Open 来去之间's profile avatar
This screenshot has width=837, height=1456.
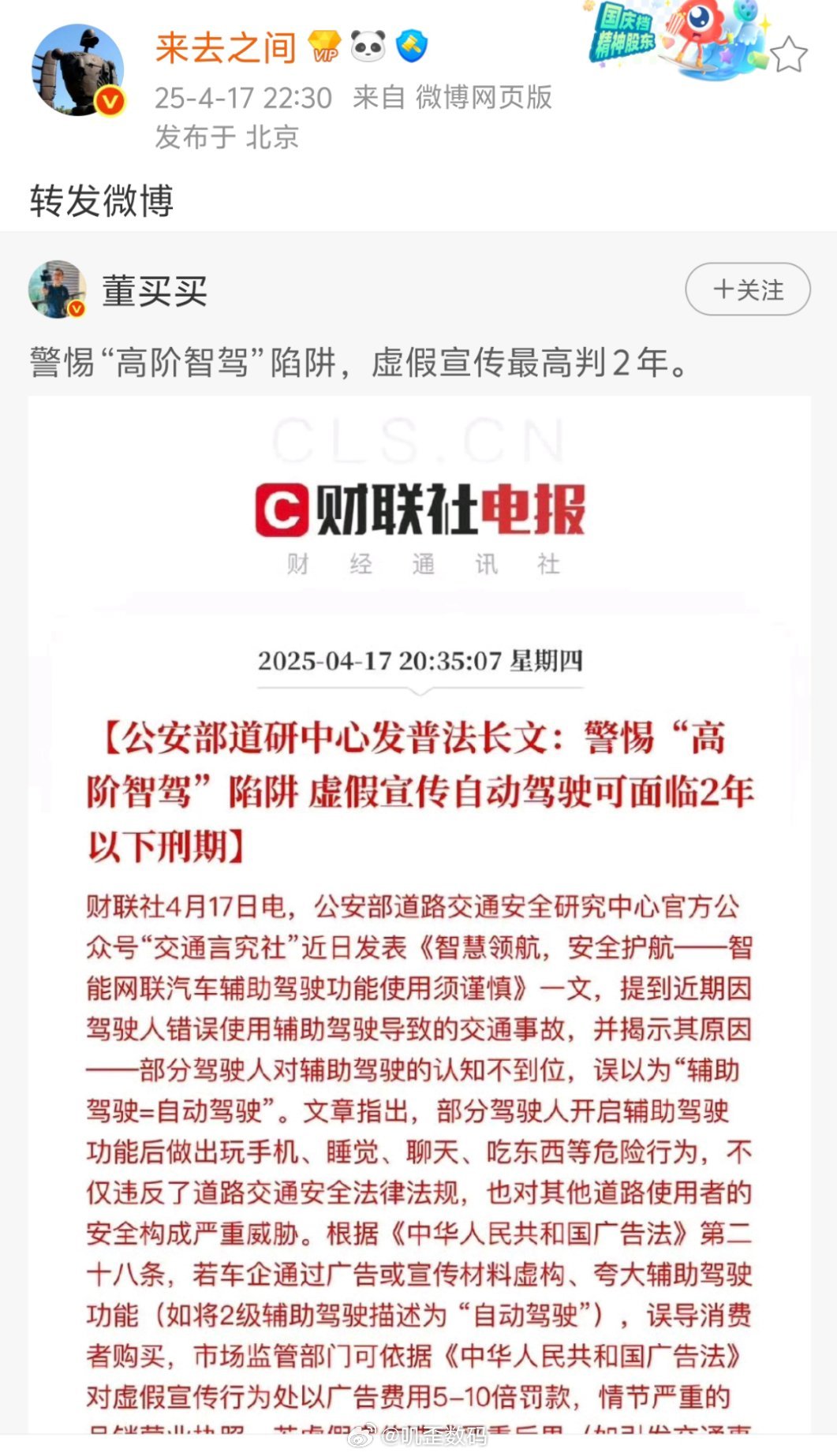(x=77, y=71)
